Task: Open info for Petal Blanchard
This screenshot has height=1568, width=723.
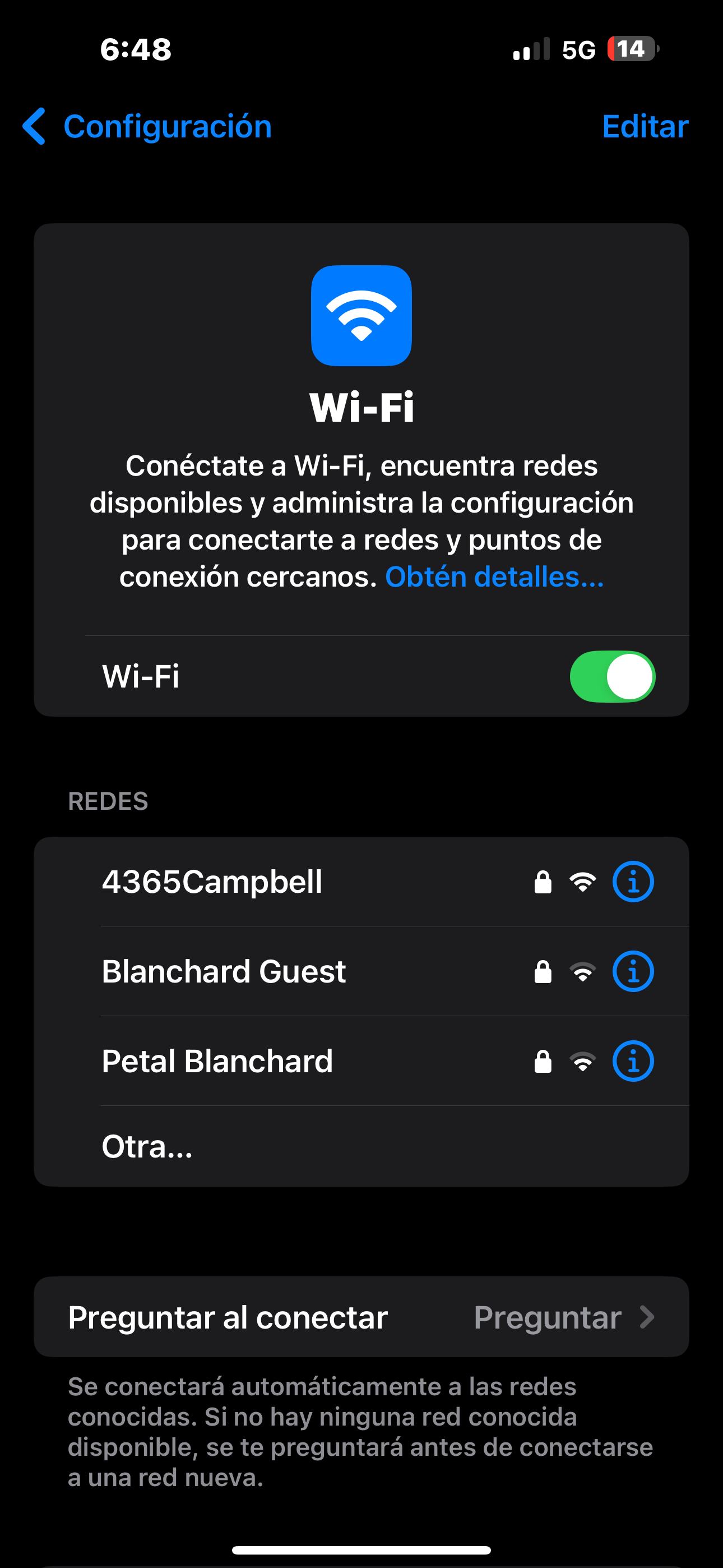Action: pos(633,1061)
